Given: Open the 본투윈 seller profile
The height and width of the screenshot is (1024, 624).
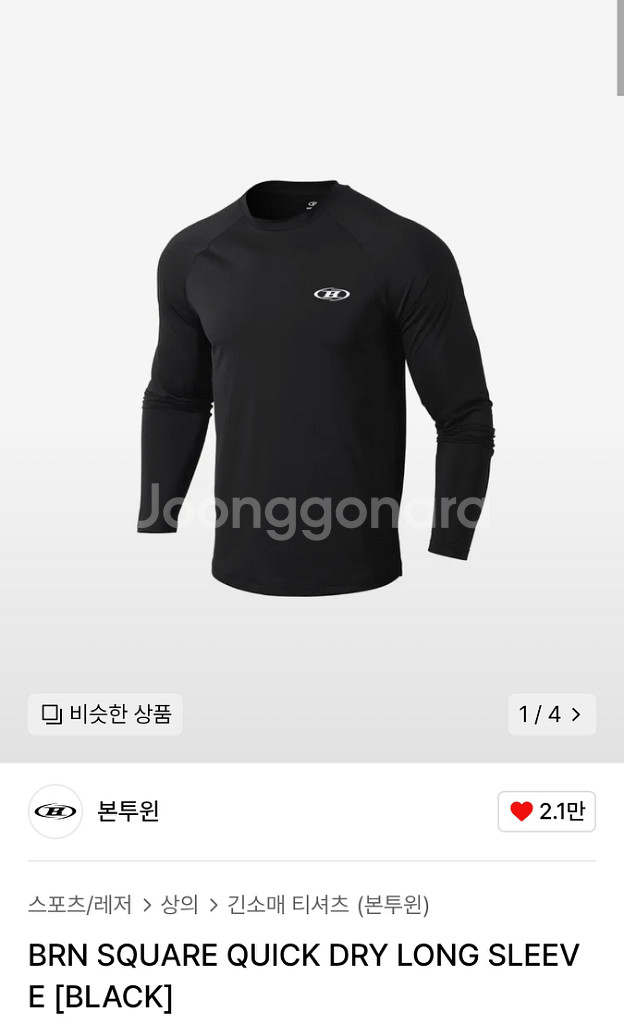Looking at the screenshot, I should coord(128,811).
